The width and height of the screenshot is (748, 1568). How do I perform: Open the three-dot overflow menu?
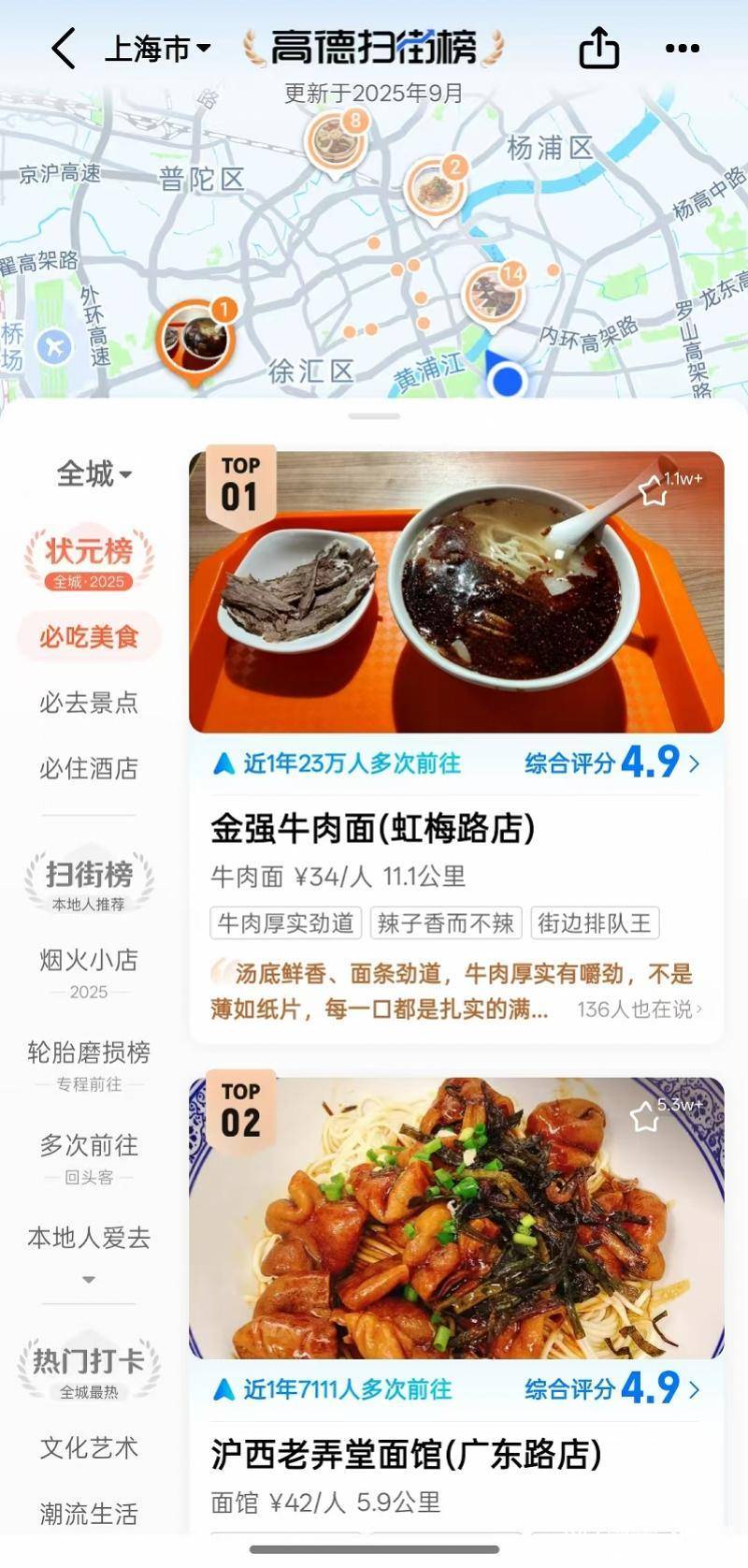682,49
